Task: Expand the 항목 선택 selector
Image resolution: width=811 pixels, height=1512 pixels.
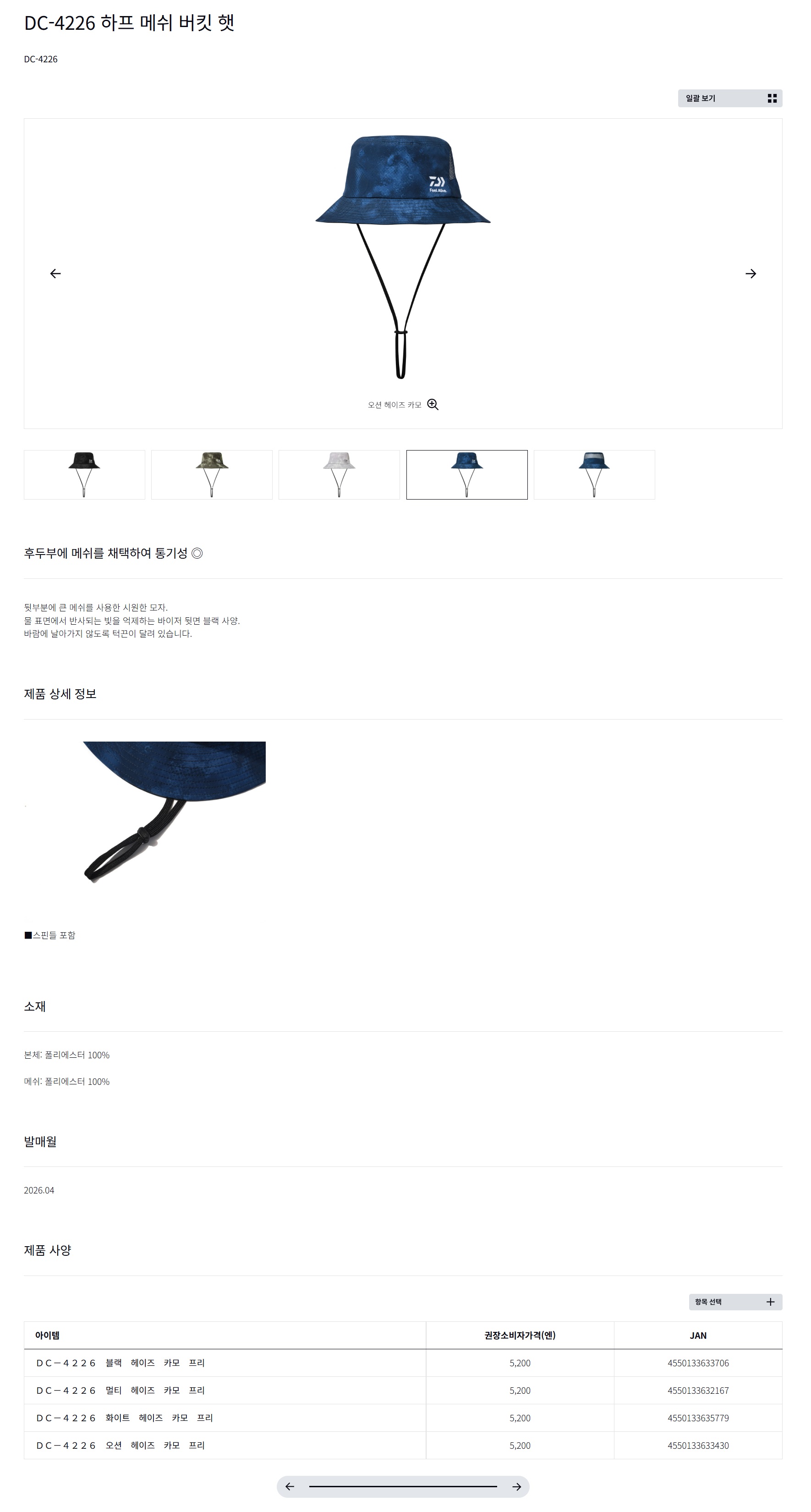Action: [735, 1302]
